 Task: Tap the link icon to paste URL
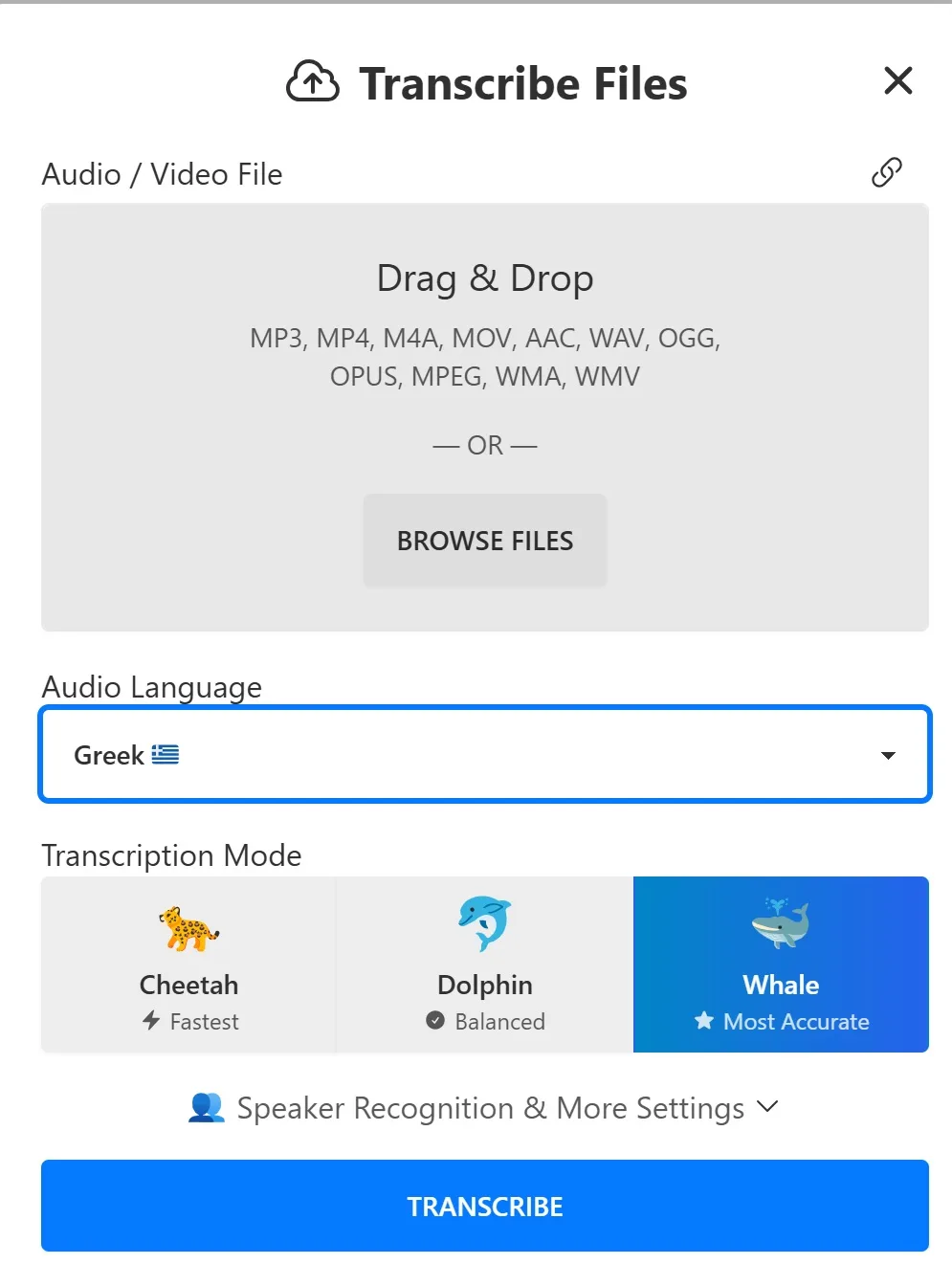pos(886,172)
